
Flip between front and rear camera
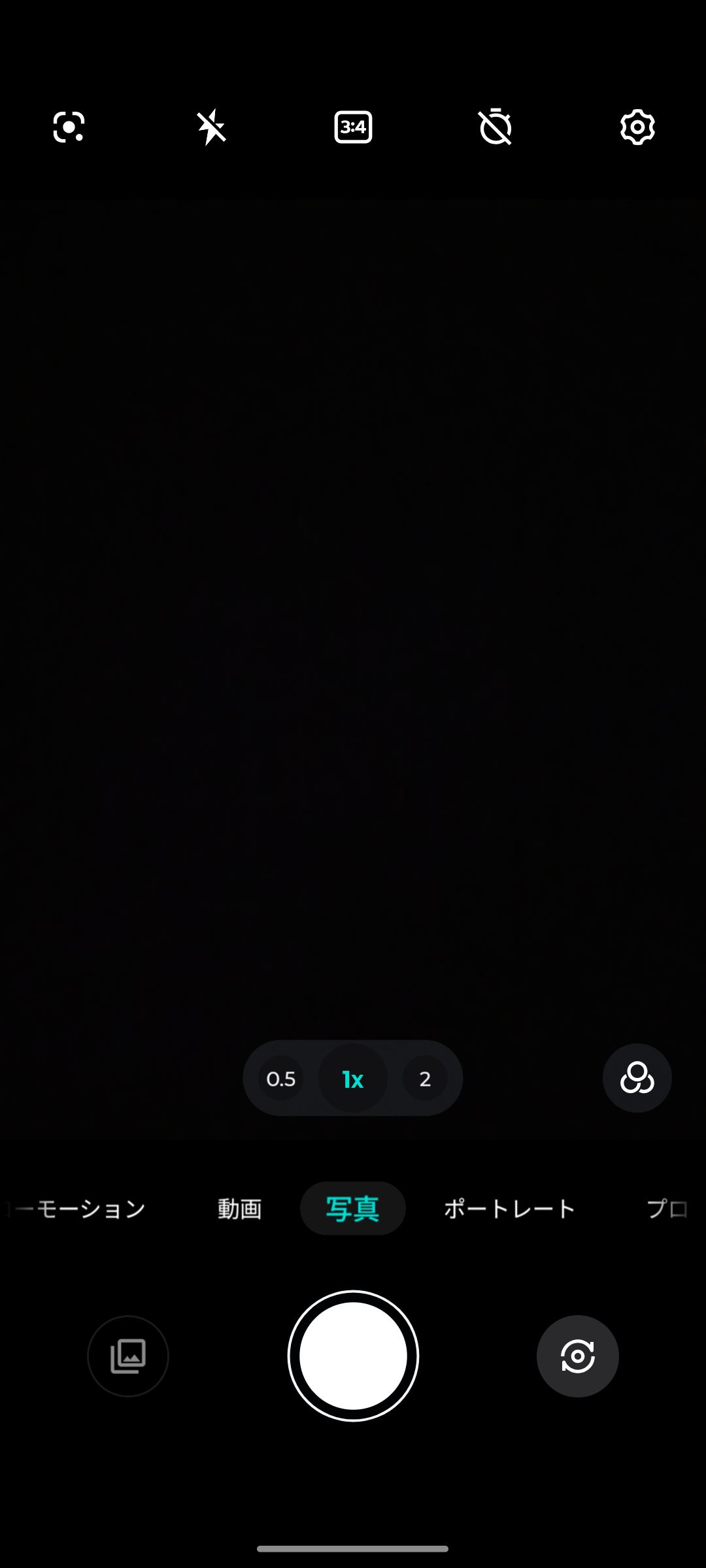pyautogui.click(x=577, y=1356)
